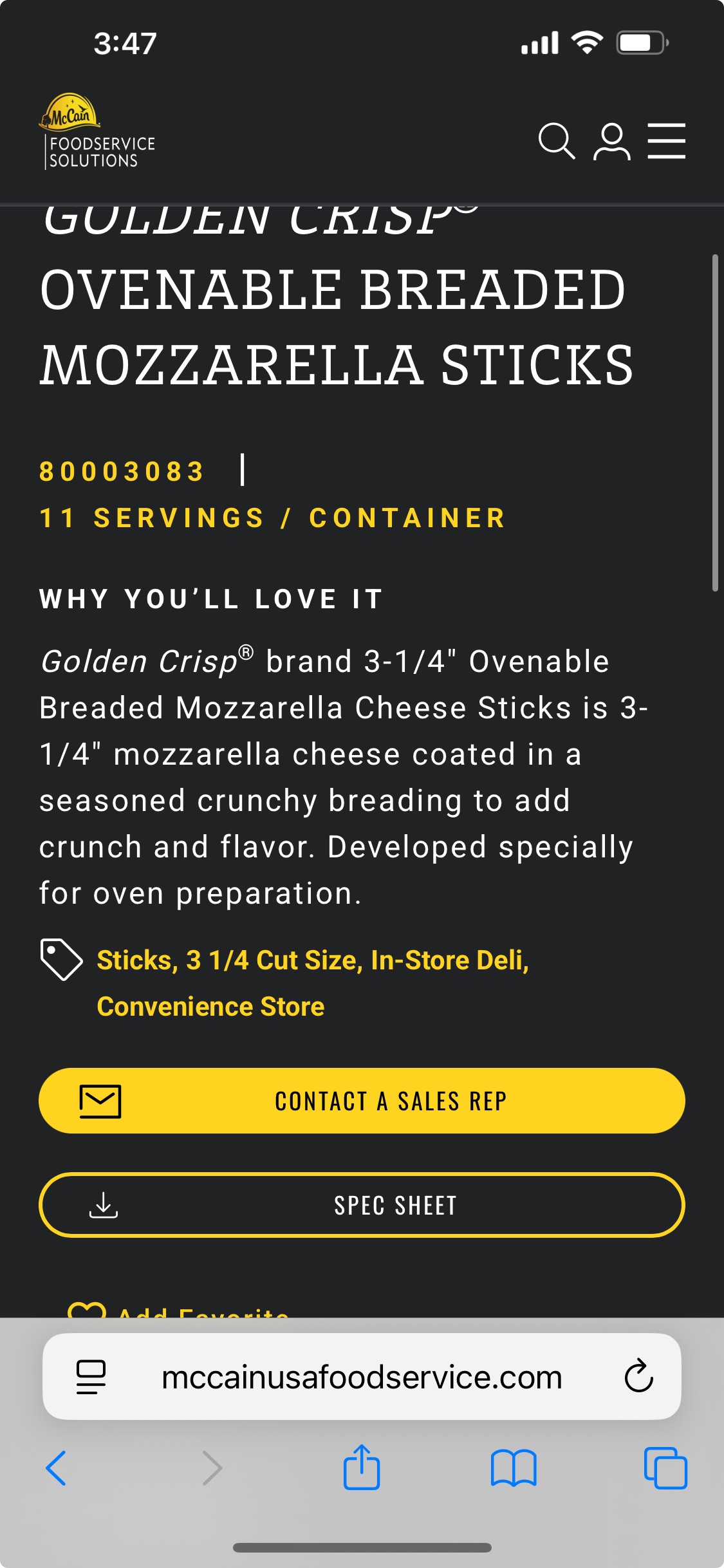Open the In-Store Deli tag link
The height and width of the screenshot is (1568, 724).
pyautogui.click(x=450, y=960)
